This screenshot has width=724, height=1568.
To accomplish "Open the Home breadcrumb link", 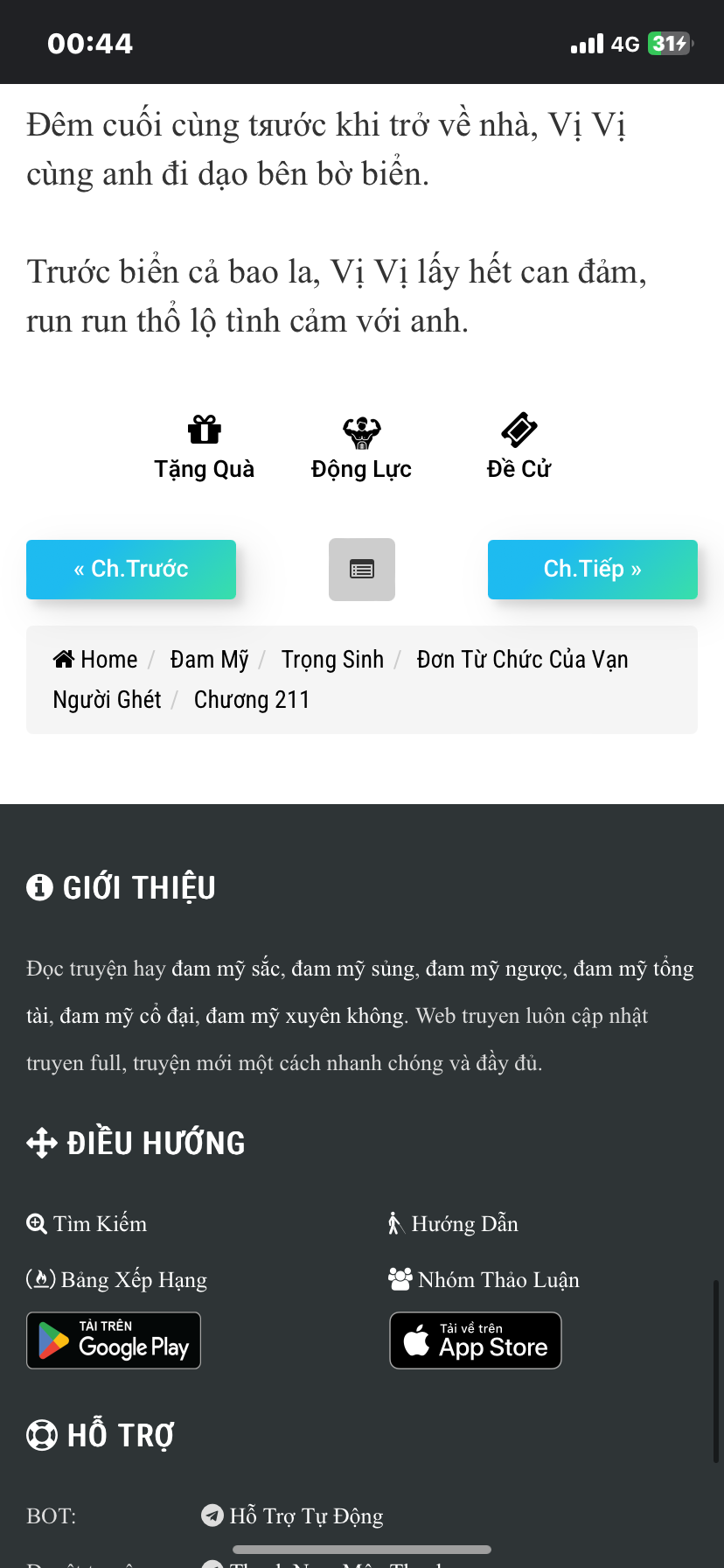I will [x=95, y=660].
